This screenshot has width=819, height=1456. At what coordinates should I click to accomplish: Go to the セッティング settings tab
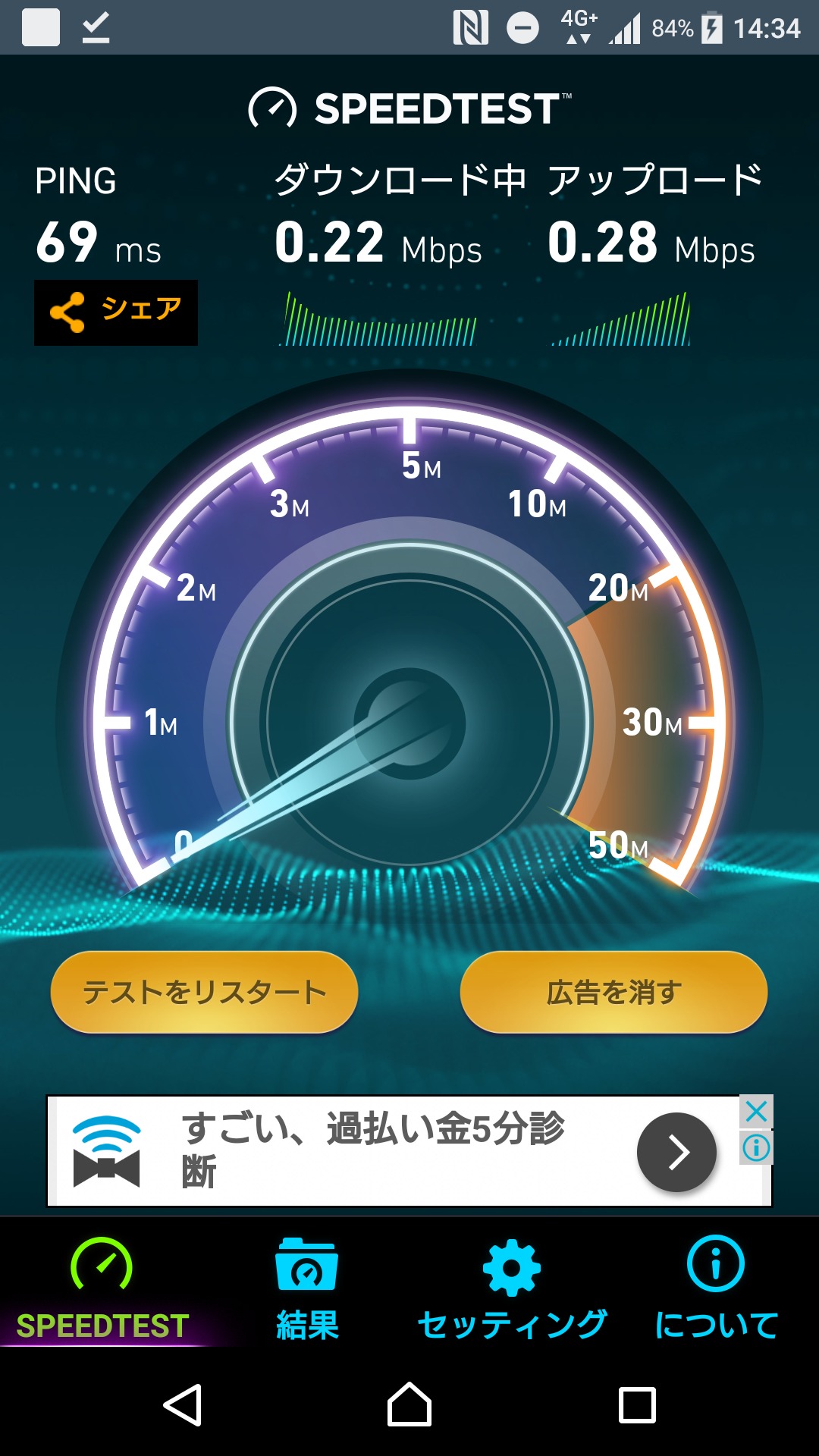[x=512, y=1288]
